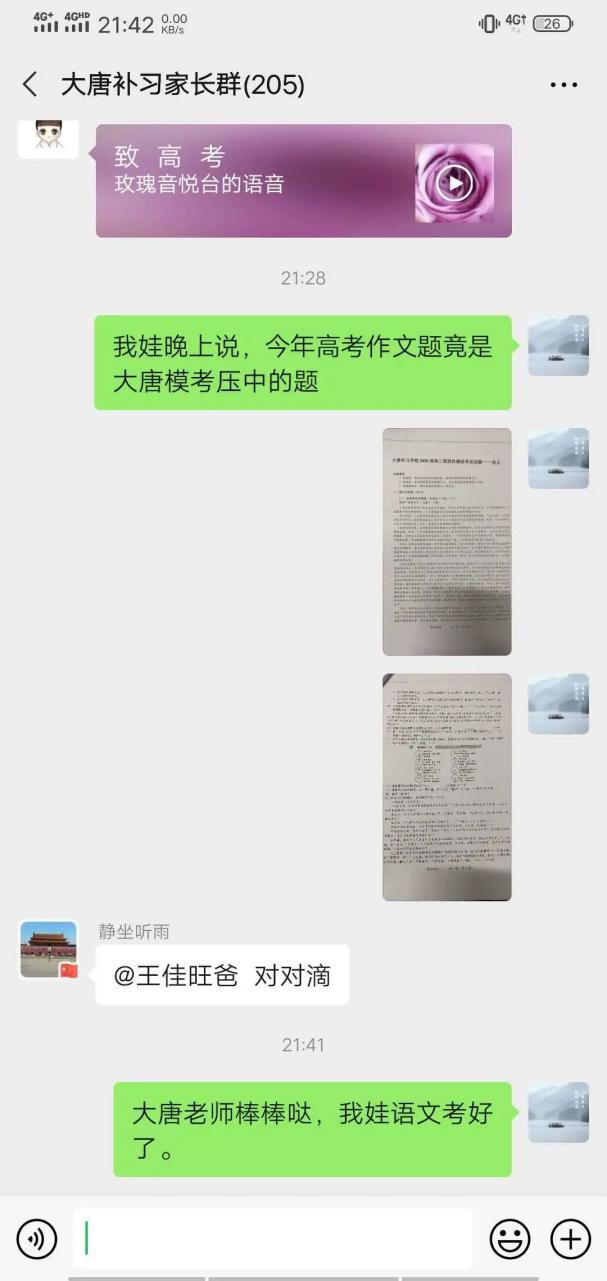Image resolution: width=607 pixels, height=1281 pixels.
Task: Go back from the group chat
Action: pos(30,85)
